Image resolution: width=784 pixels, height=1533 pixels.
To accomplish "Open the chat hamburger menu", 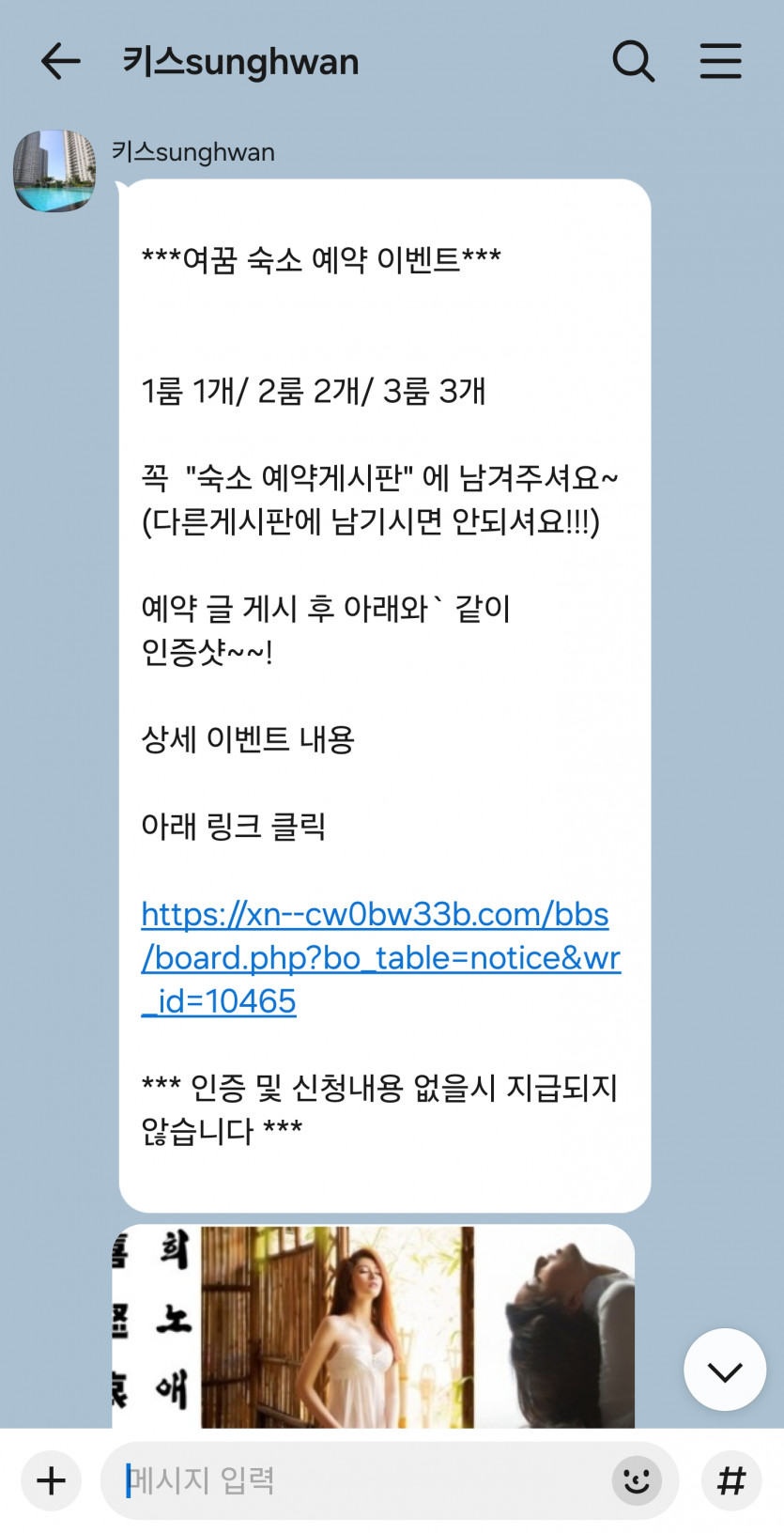I will pyautogui.click(x=720, y=62).
